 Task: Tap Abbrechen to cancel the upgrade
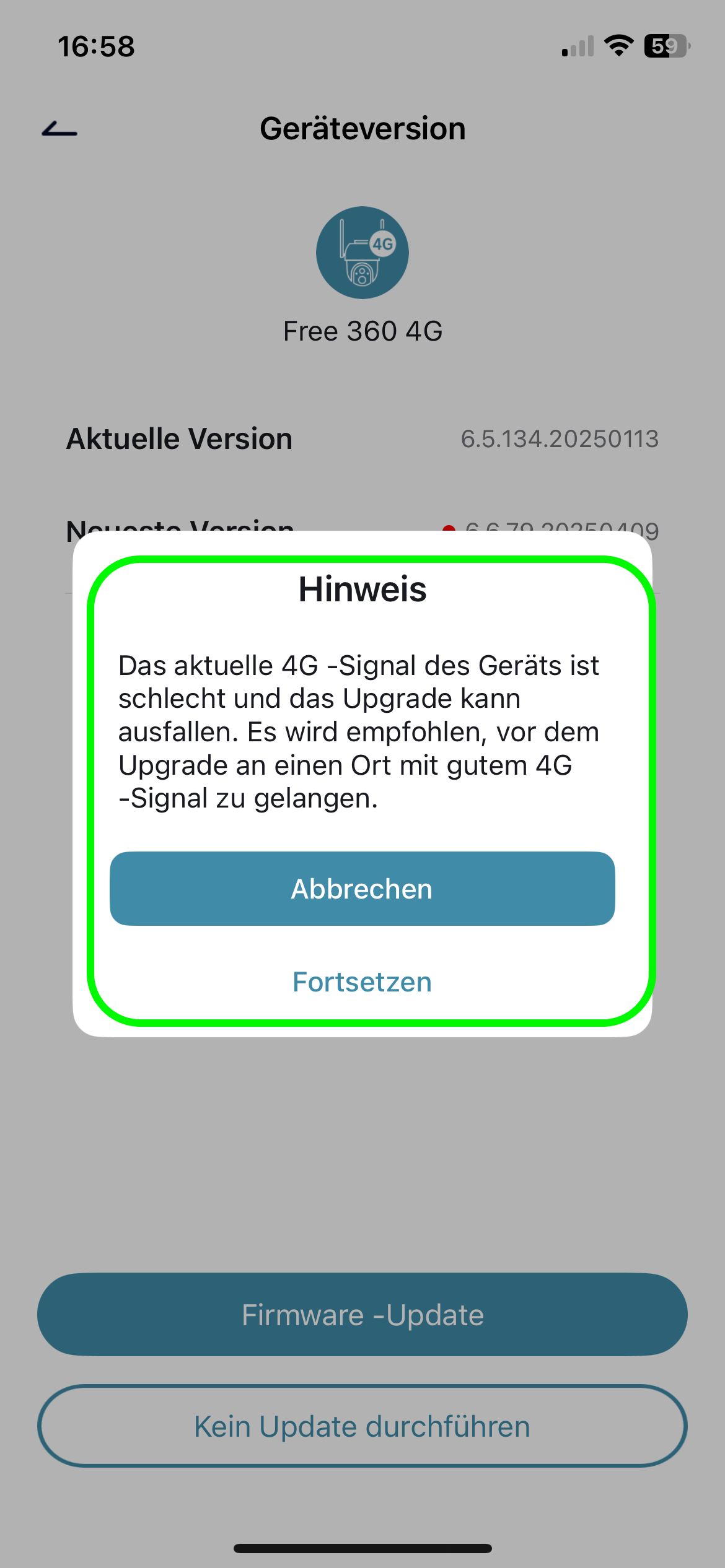(x=362, y=889)
